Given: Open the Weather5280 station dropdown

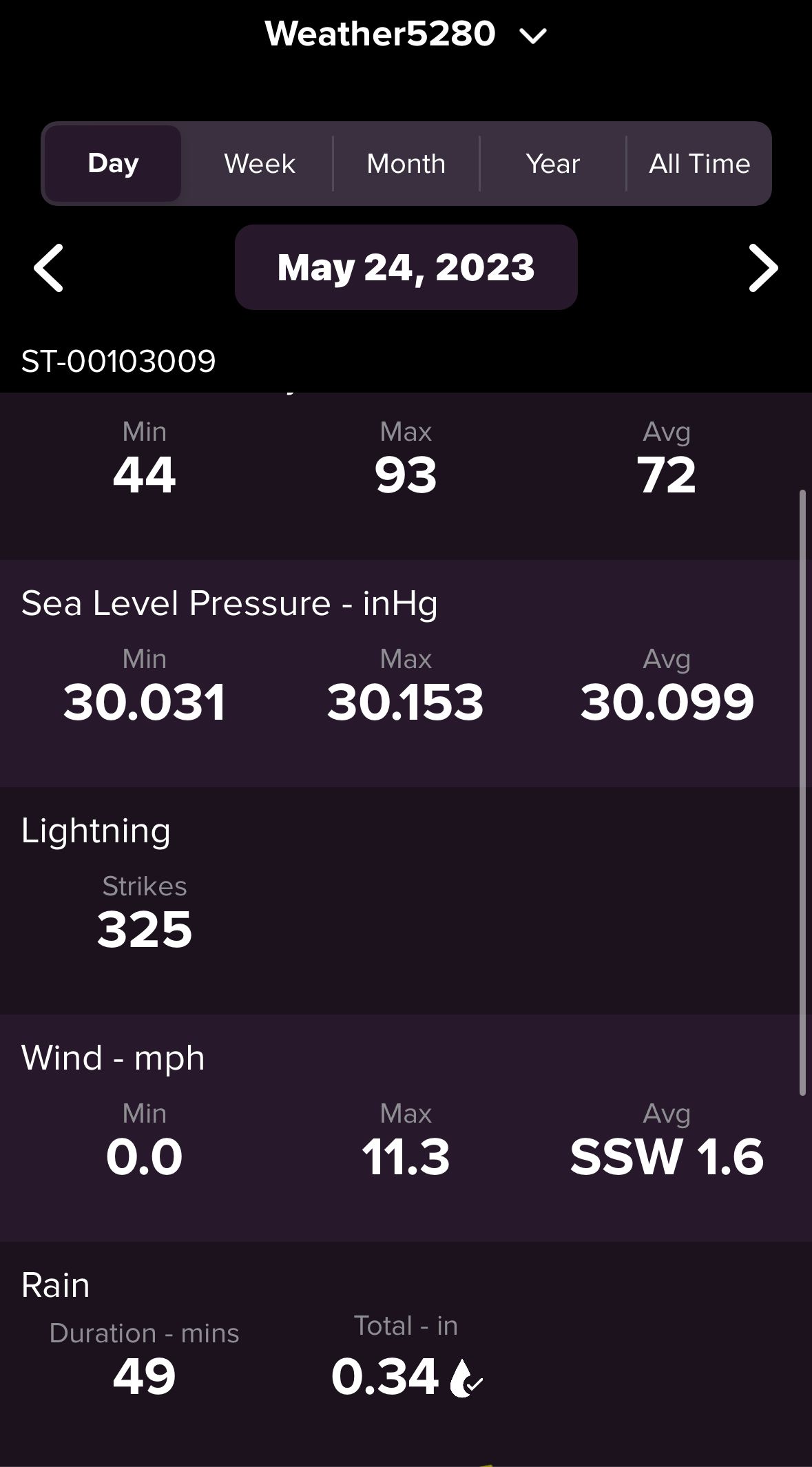Looking at the screenshot, I should pyautogui.click(x=406, y=34).
